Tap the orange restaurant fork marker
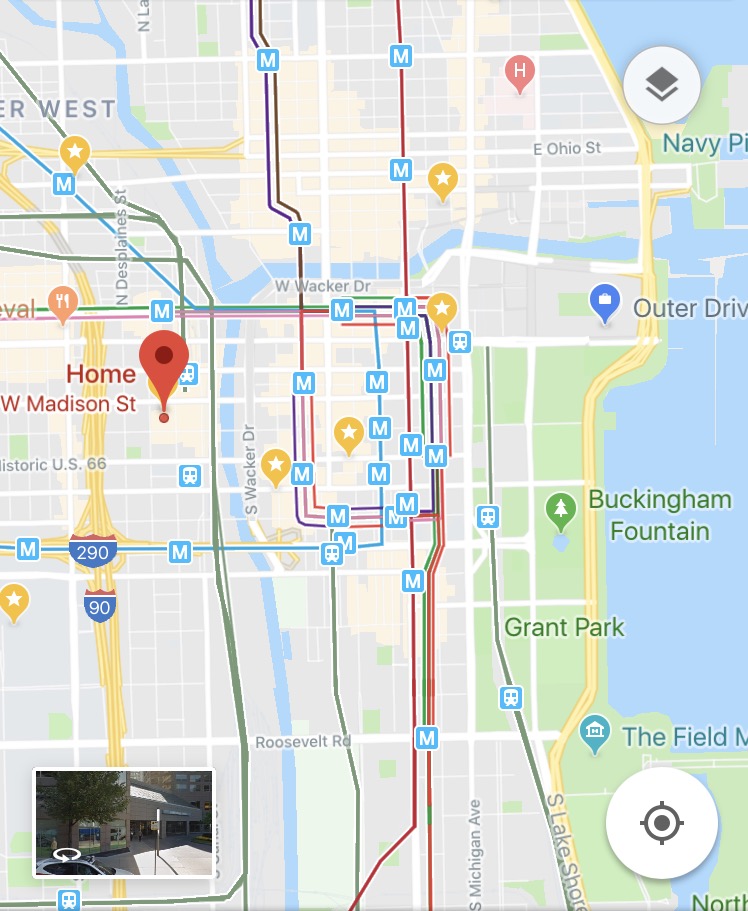Viewport: 748px width, 911px height. [x=63, y=303]
